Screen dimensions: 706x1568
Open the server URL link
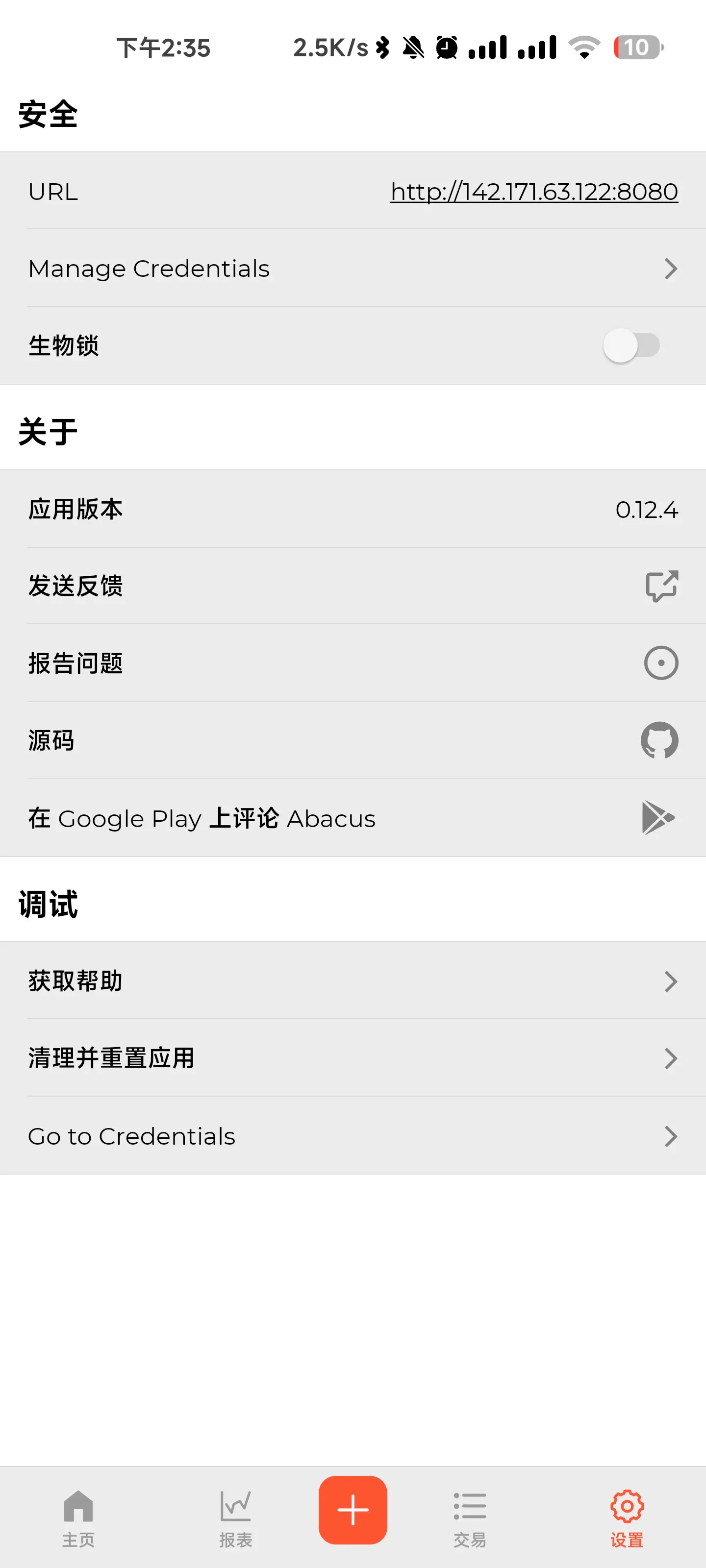(533, 192)
